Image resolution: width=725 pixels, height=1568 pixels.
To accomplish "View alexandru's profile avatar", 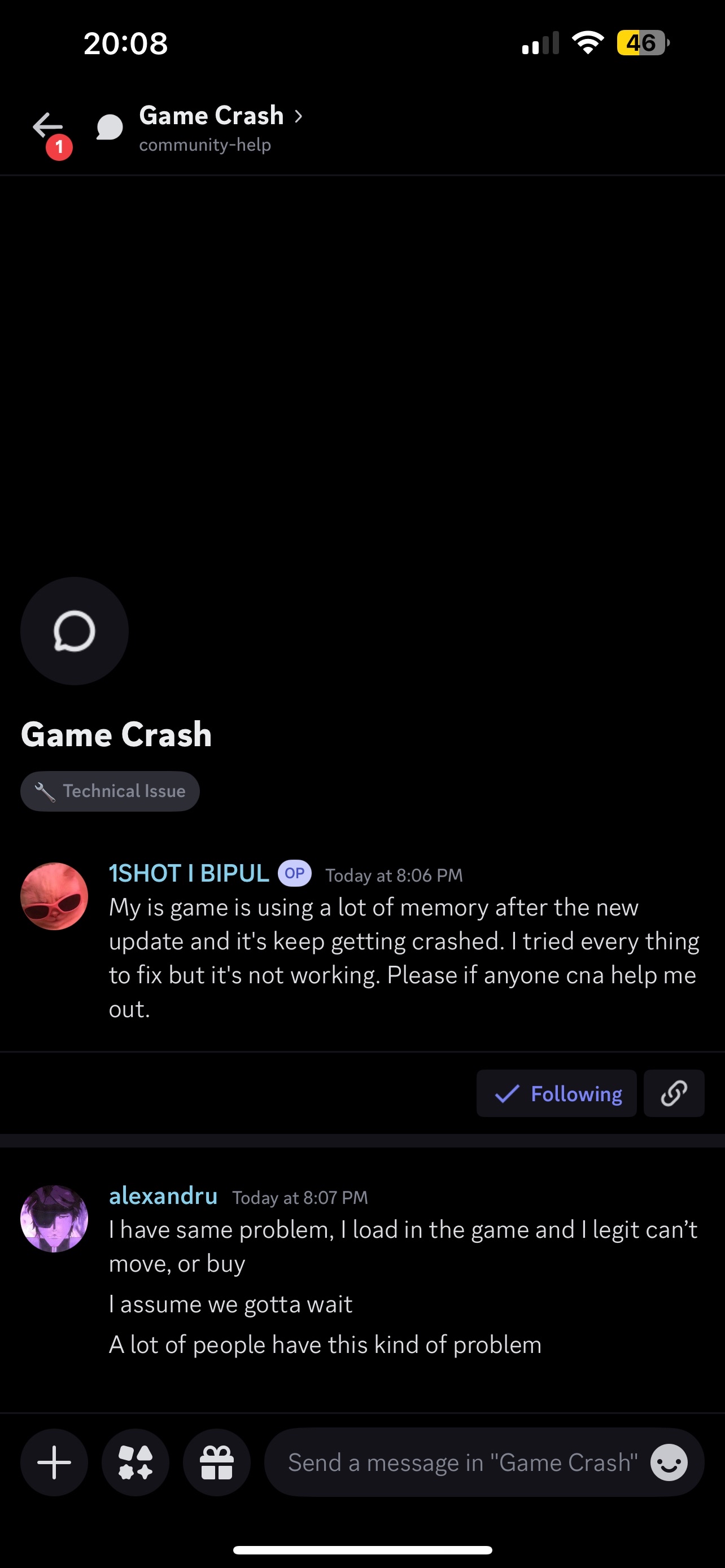I will [x=54, y=1218].
